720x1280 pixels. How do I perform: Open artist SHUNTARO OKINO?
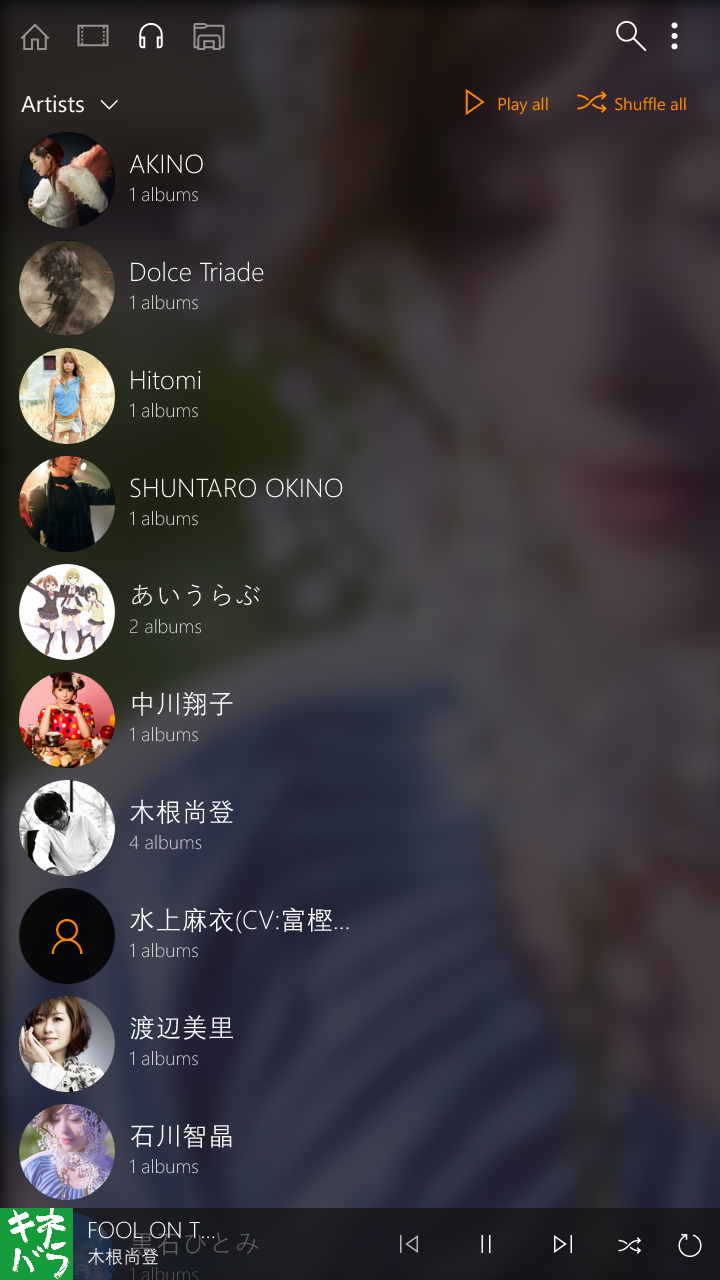(x=235, y=502)
